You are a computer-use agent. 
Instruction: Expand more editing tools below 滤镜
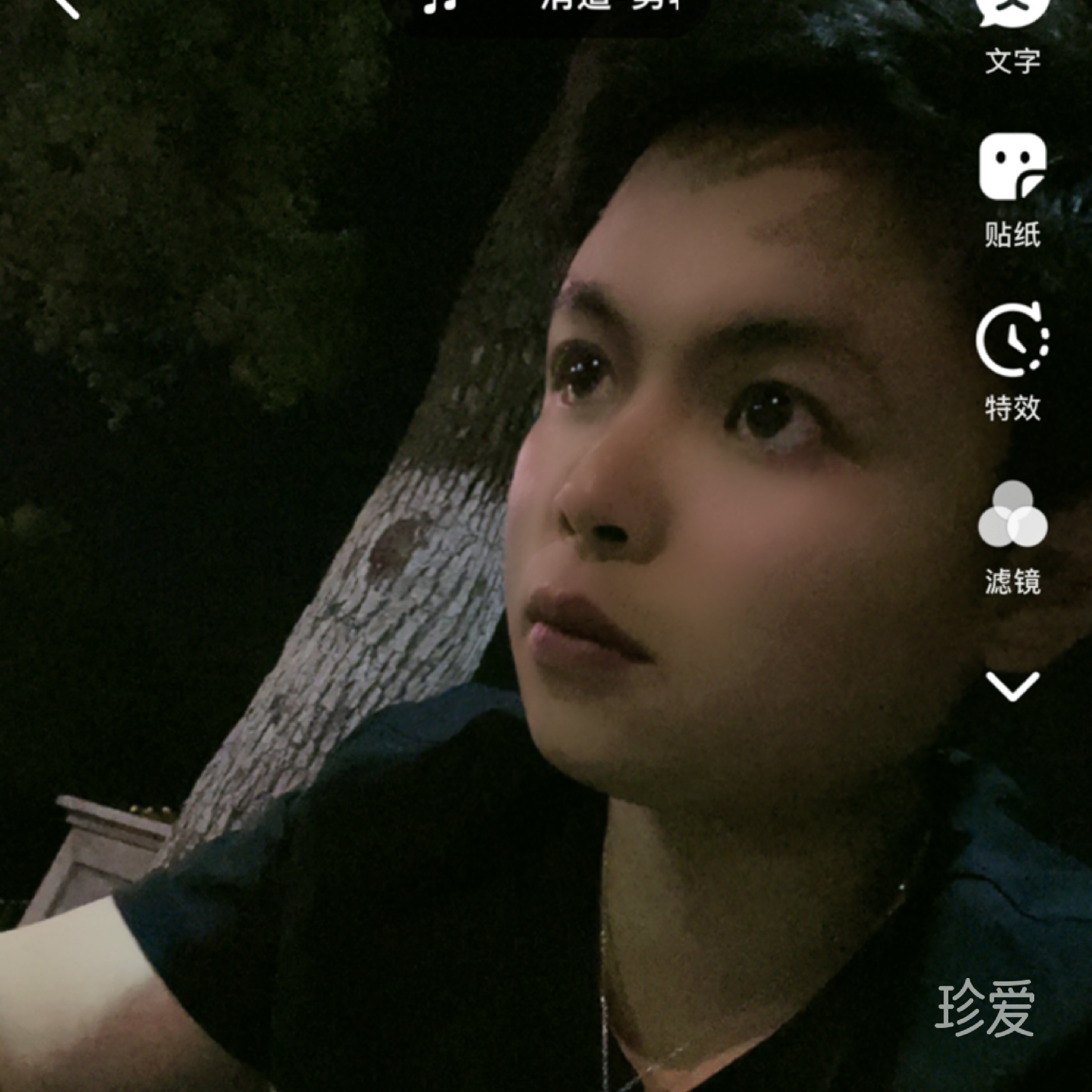pyautogui.click(x=1012, y=686)
